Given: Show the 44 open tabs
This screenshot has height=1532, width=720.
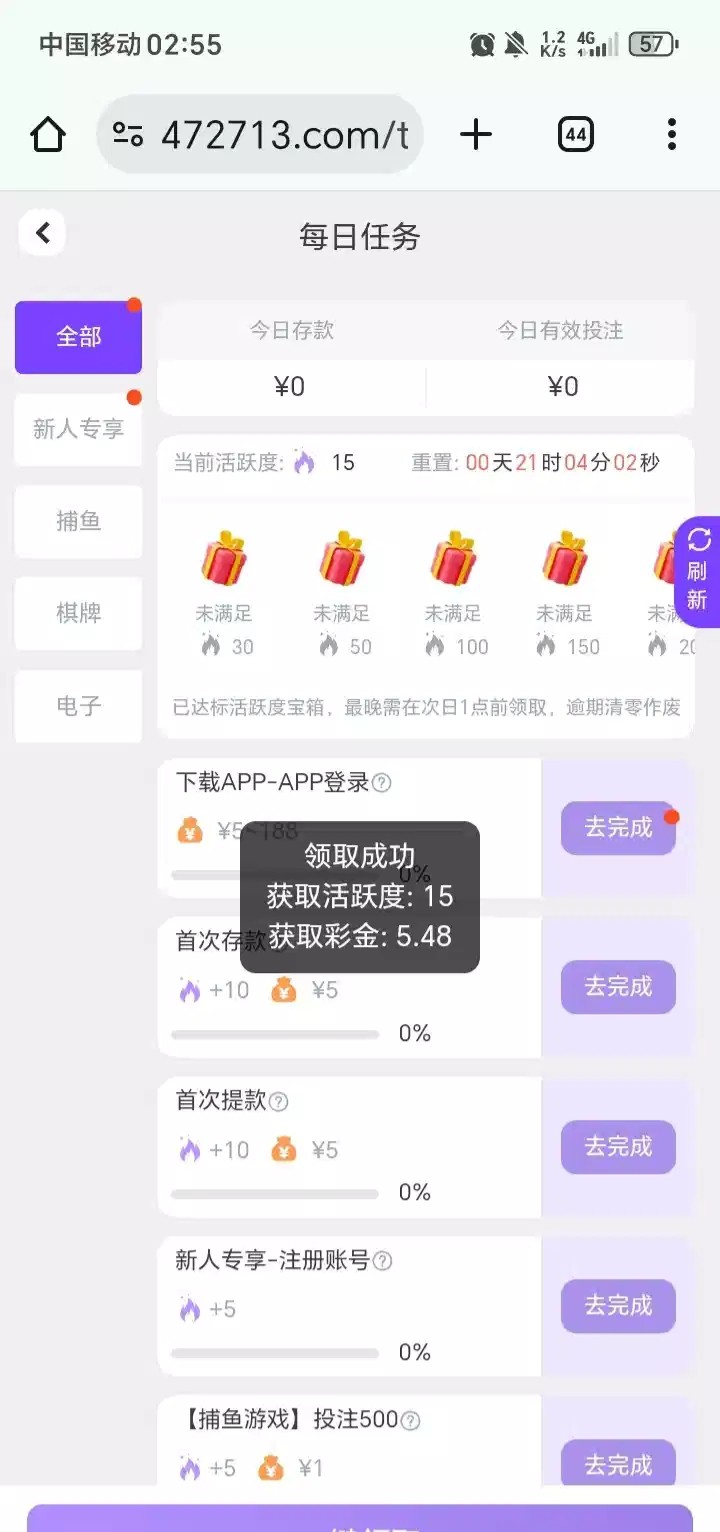Looking at the screenshot, I should pos(576,134).
